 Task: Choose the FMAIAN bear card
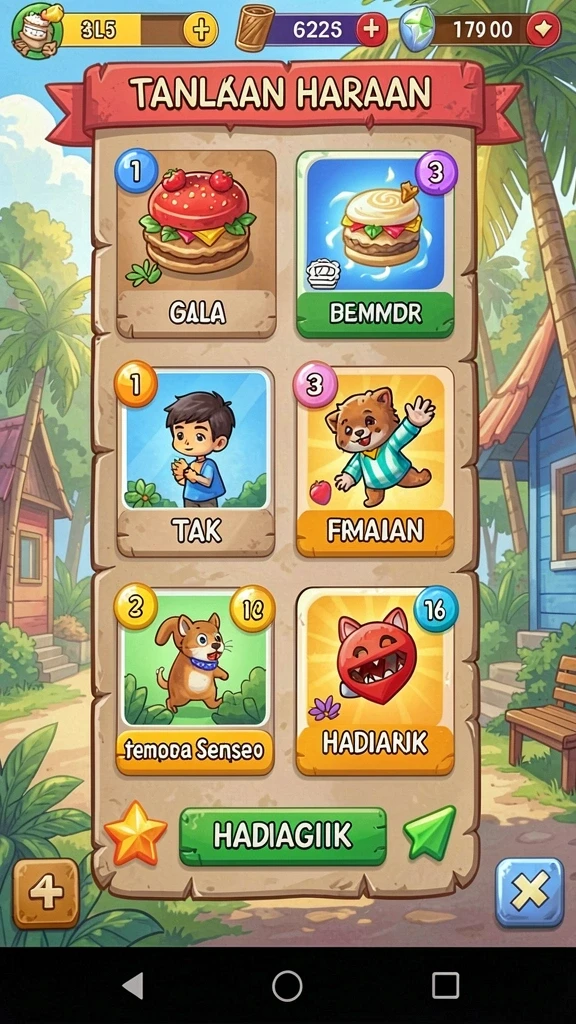(x=376, y=461)
